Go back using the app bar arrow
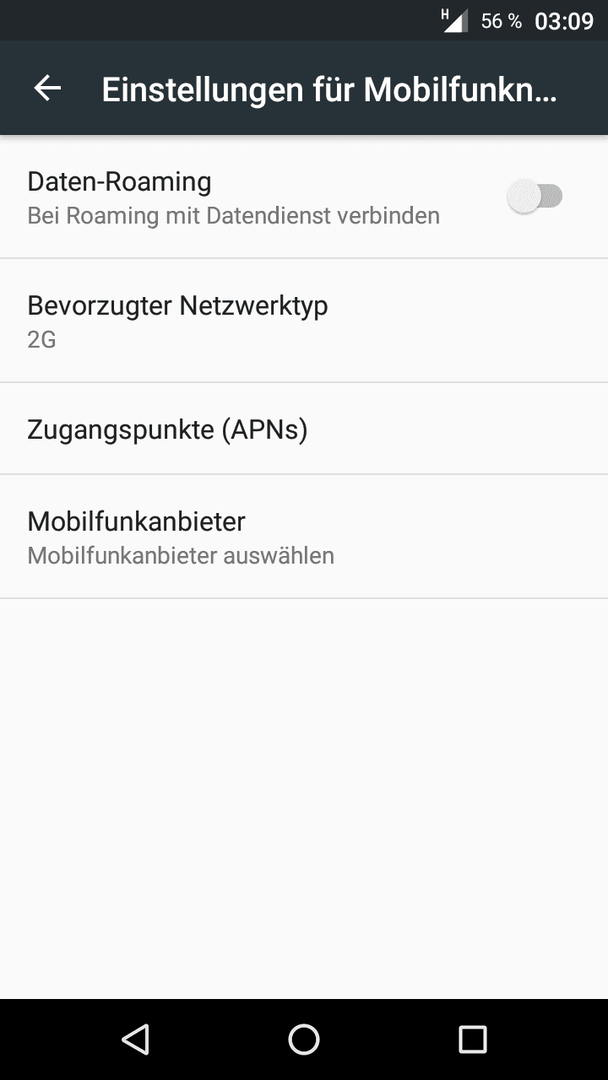 click(x=48, y=88)
